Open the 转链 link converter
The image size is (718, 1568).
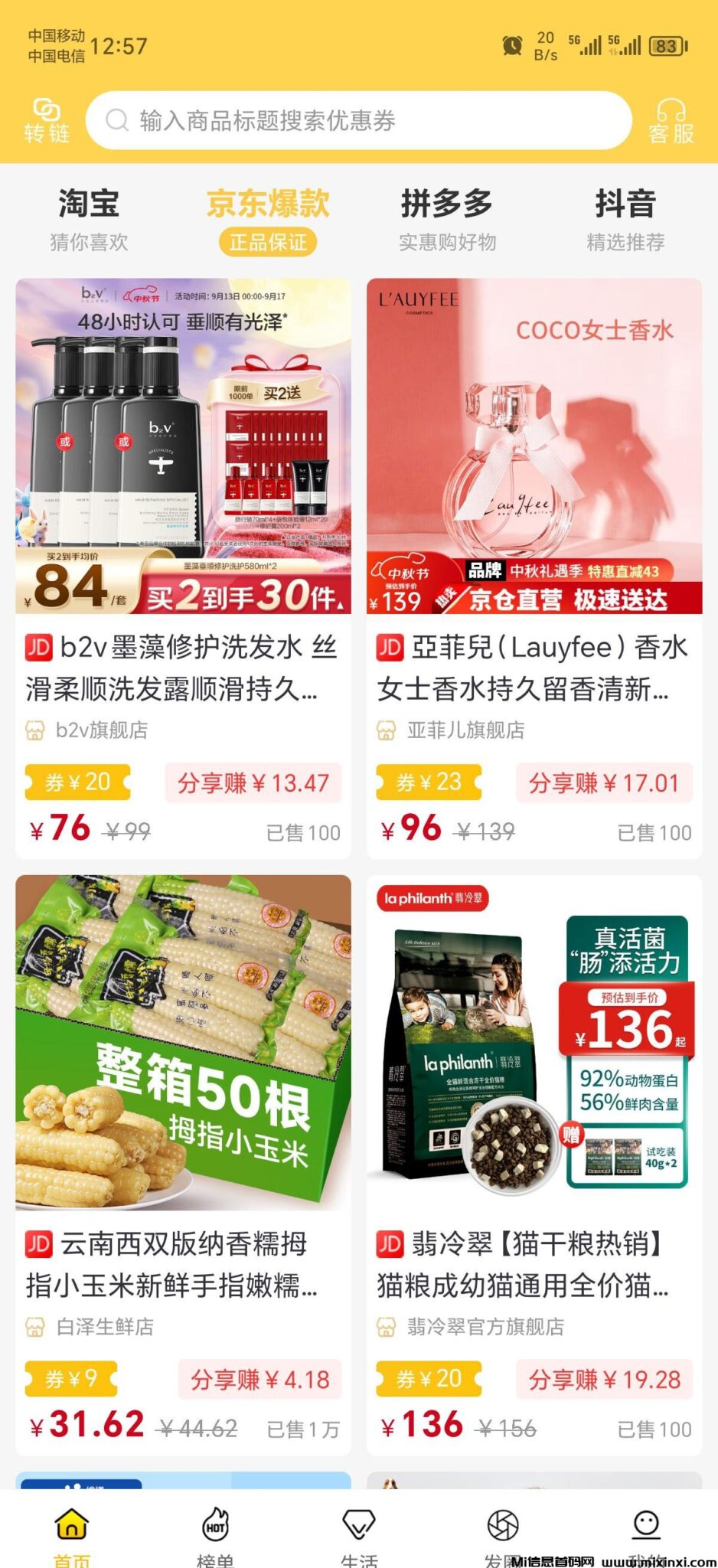click(x=47, y=120)
